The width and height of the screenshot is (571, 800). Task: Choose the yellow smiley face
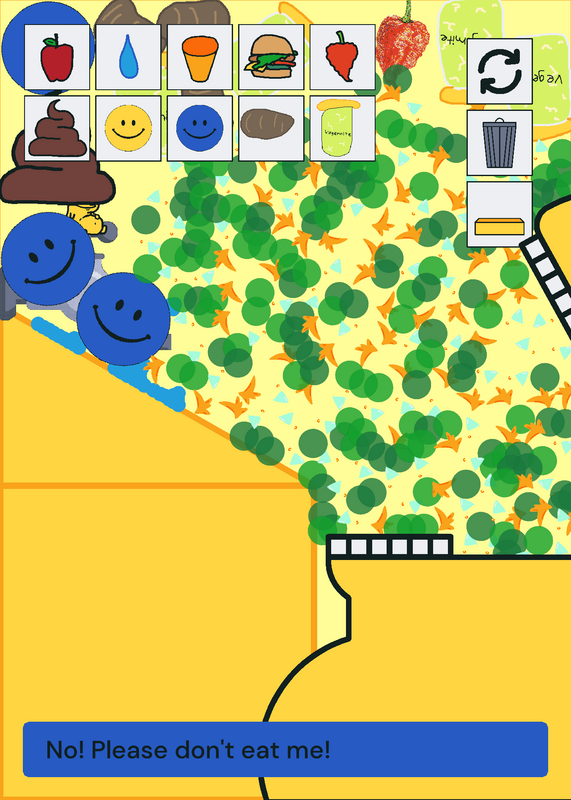tap(128, 129)
